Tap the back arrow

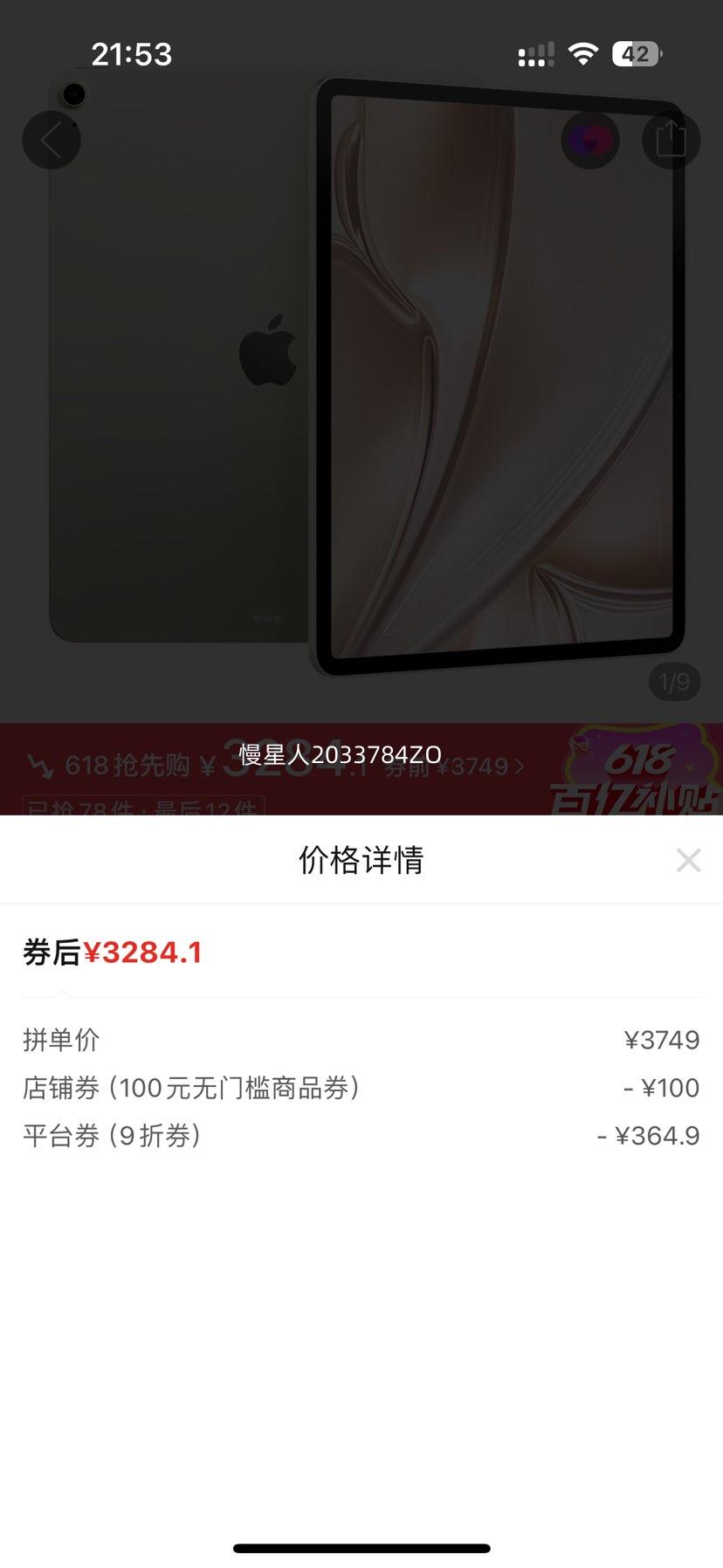[52, 140]
